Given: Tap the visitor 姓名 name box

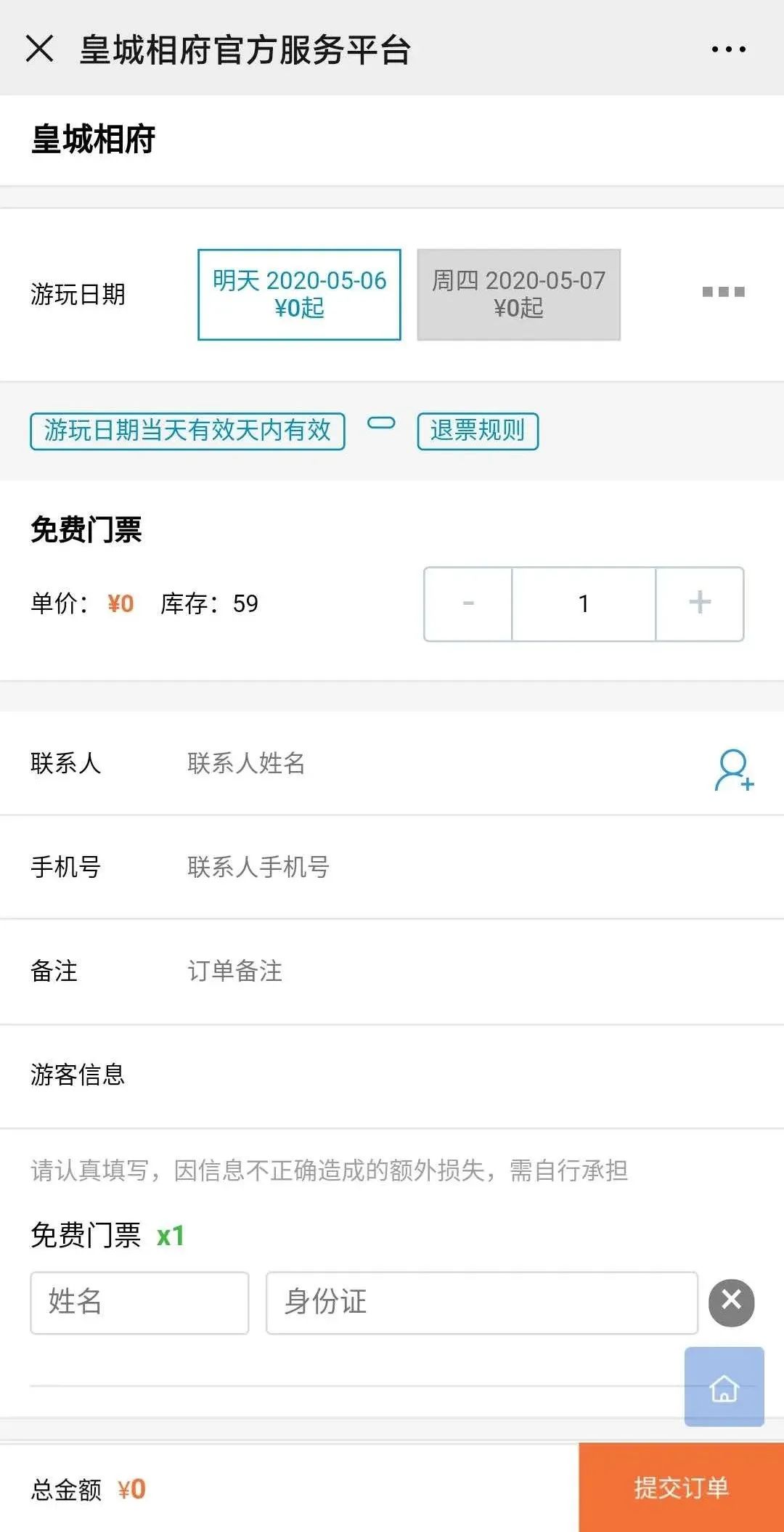Looking at the screenshot, I should (139, 1303).
